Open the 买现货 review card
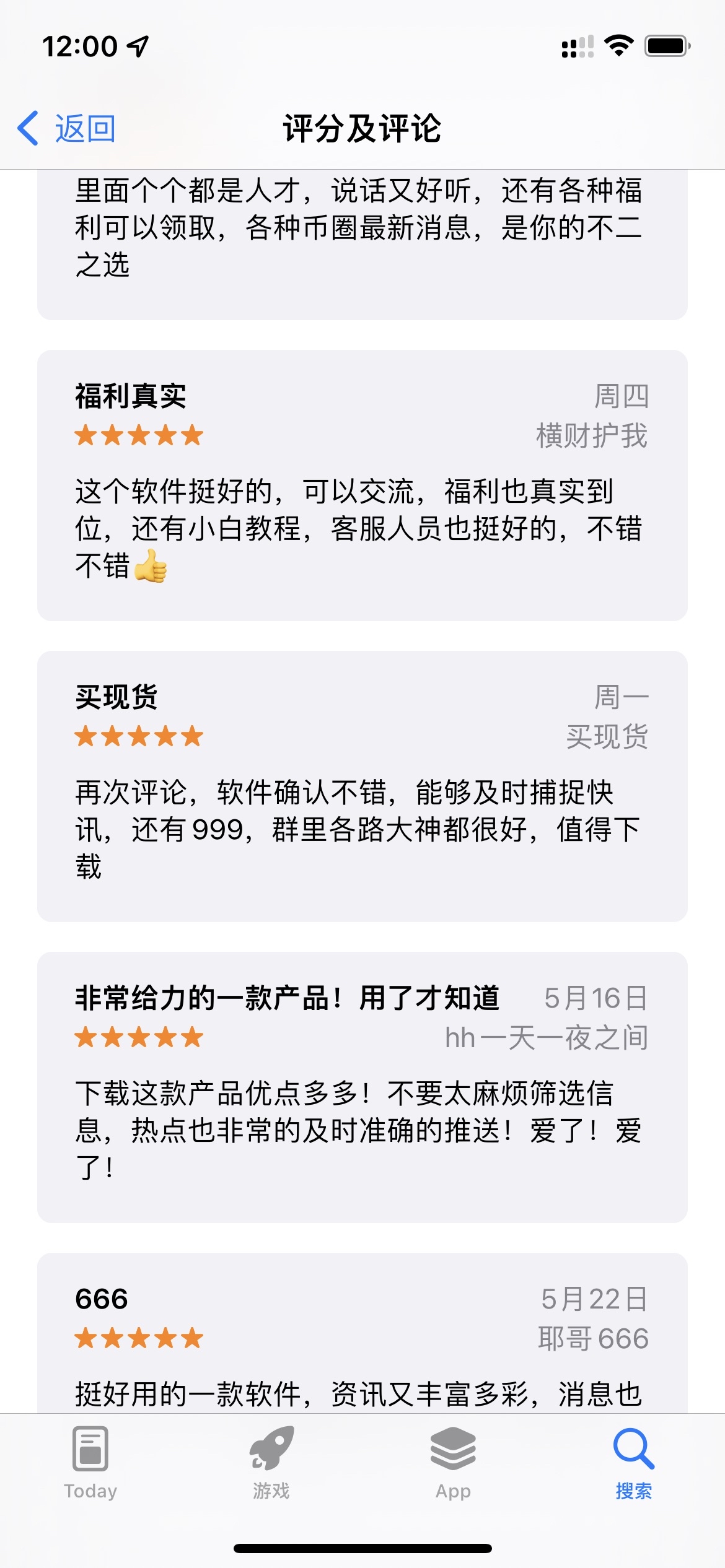 tap(362, 785)
